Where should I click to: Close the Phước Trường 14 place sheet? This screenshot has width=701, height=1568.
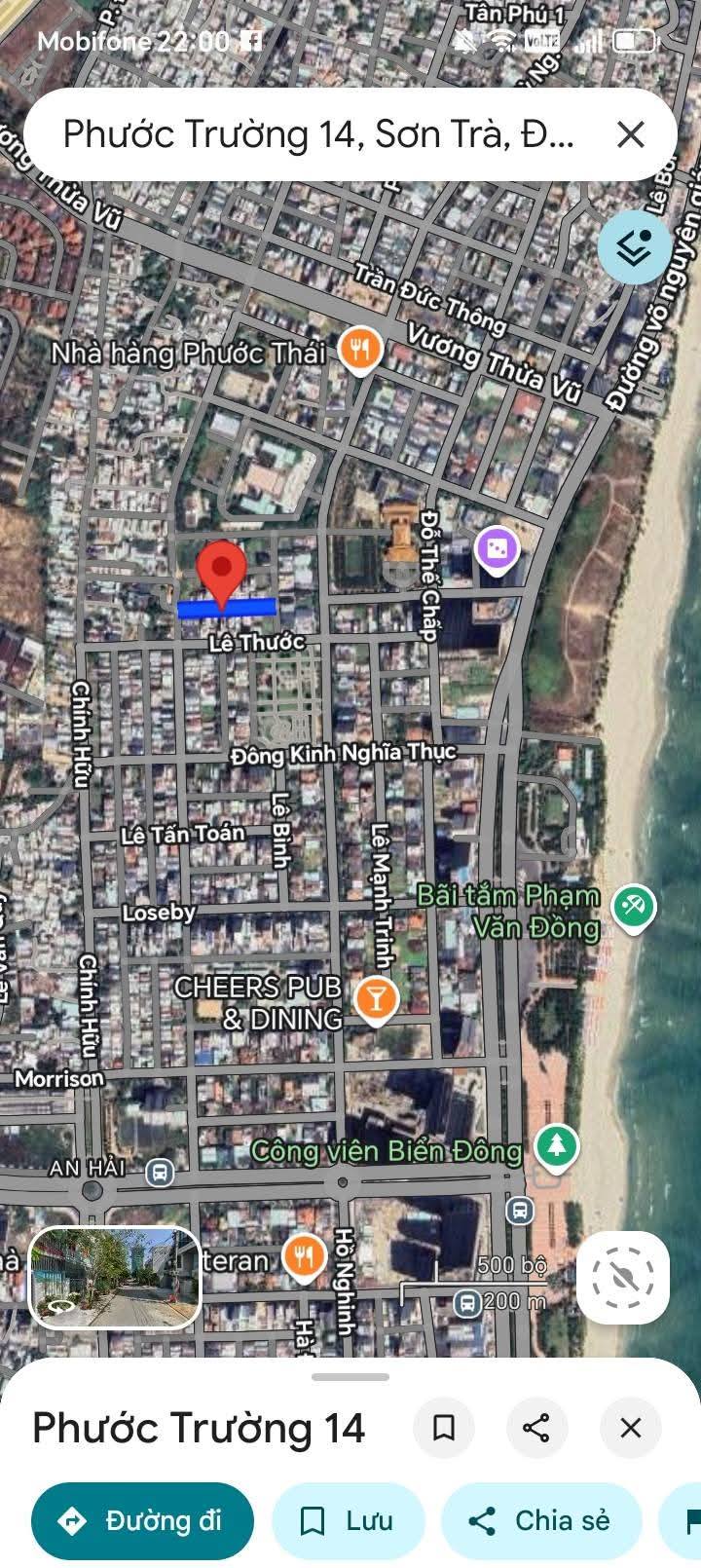point(631,1428)
